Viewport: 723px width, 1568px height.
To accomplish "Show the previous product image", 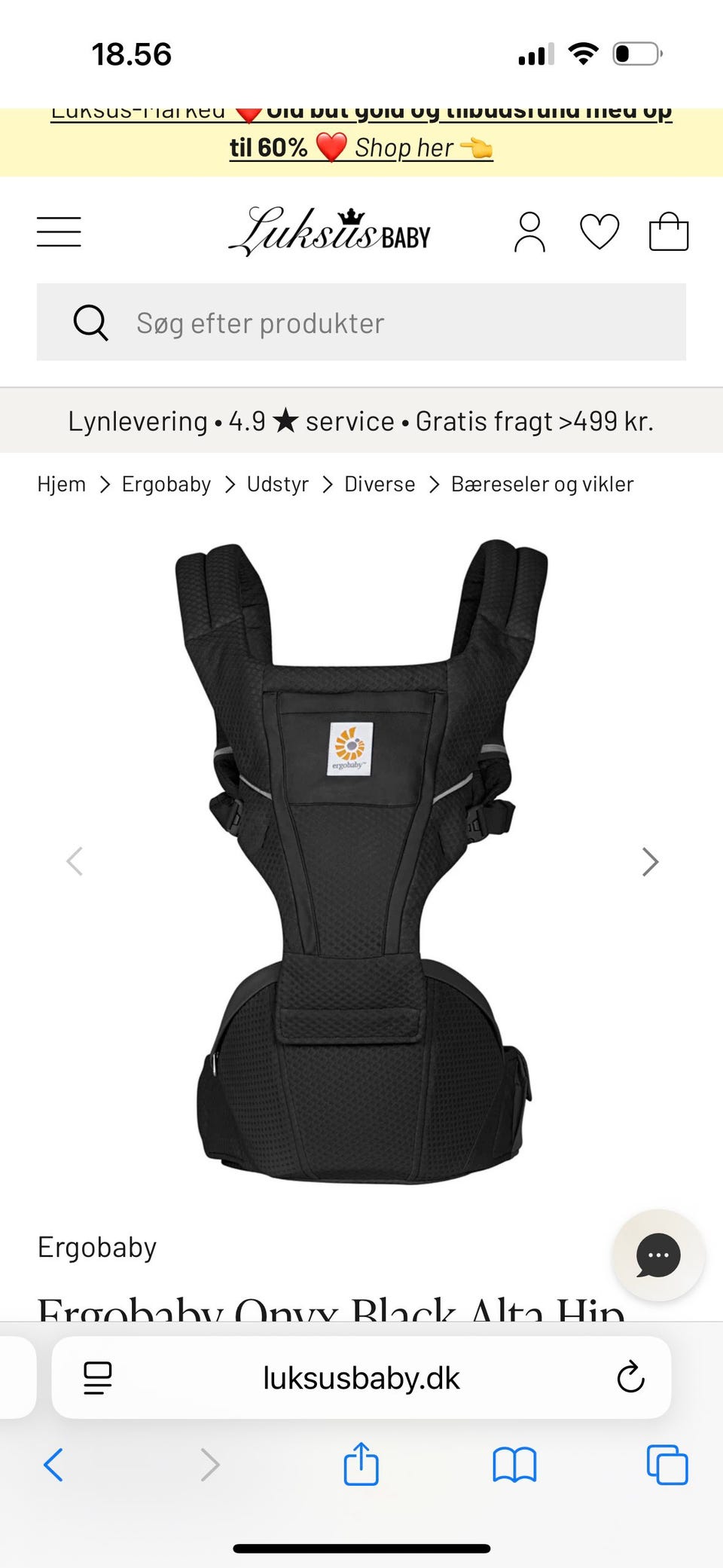I will [x=75, y=862].
